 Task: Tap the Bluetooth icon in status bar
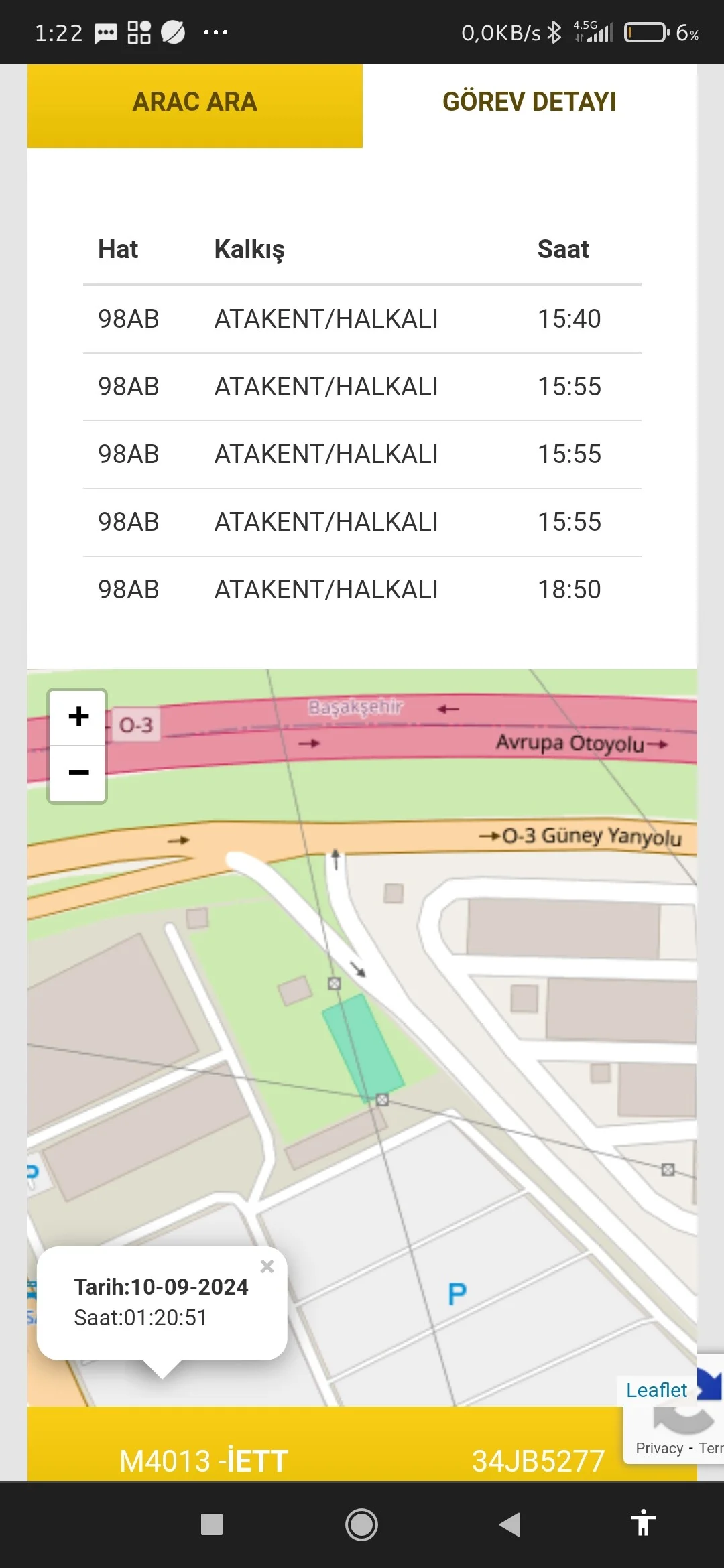tap(555, 31)
